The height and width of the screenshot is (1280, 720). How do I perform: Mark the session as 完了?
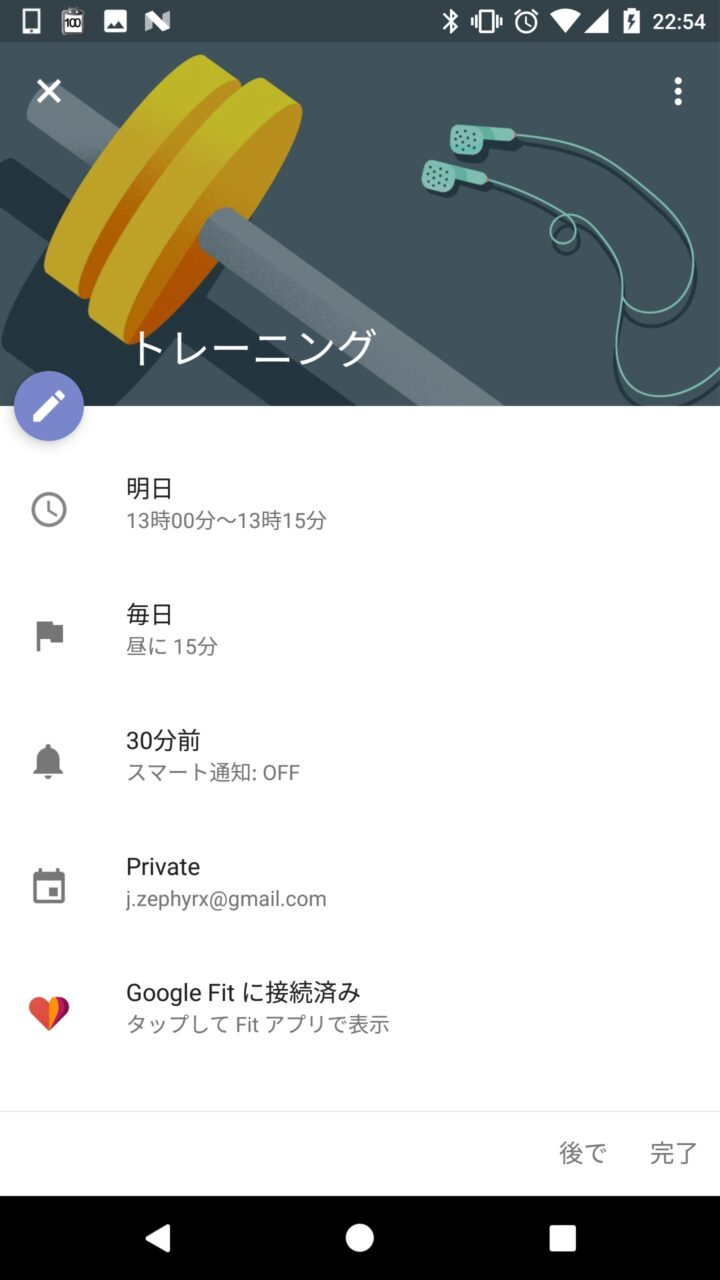(x=674, y=1153)
